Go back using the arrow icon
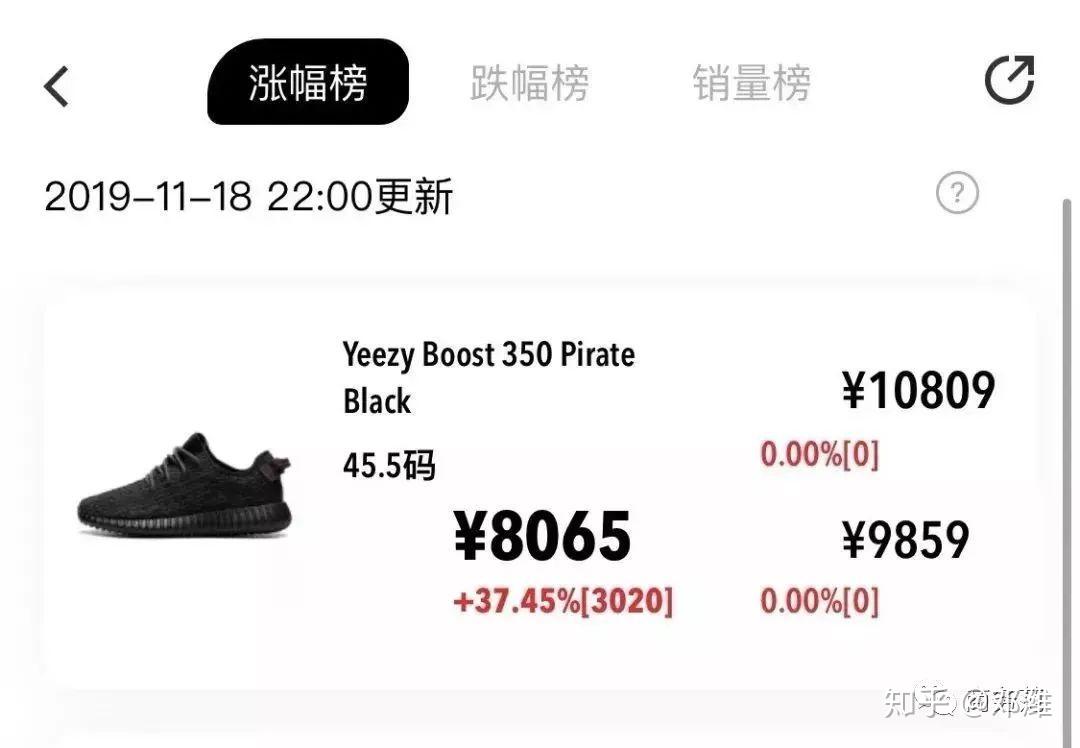1080x748 pixels. coord(57,86)
